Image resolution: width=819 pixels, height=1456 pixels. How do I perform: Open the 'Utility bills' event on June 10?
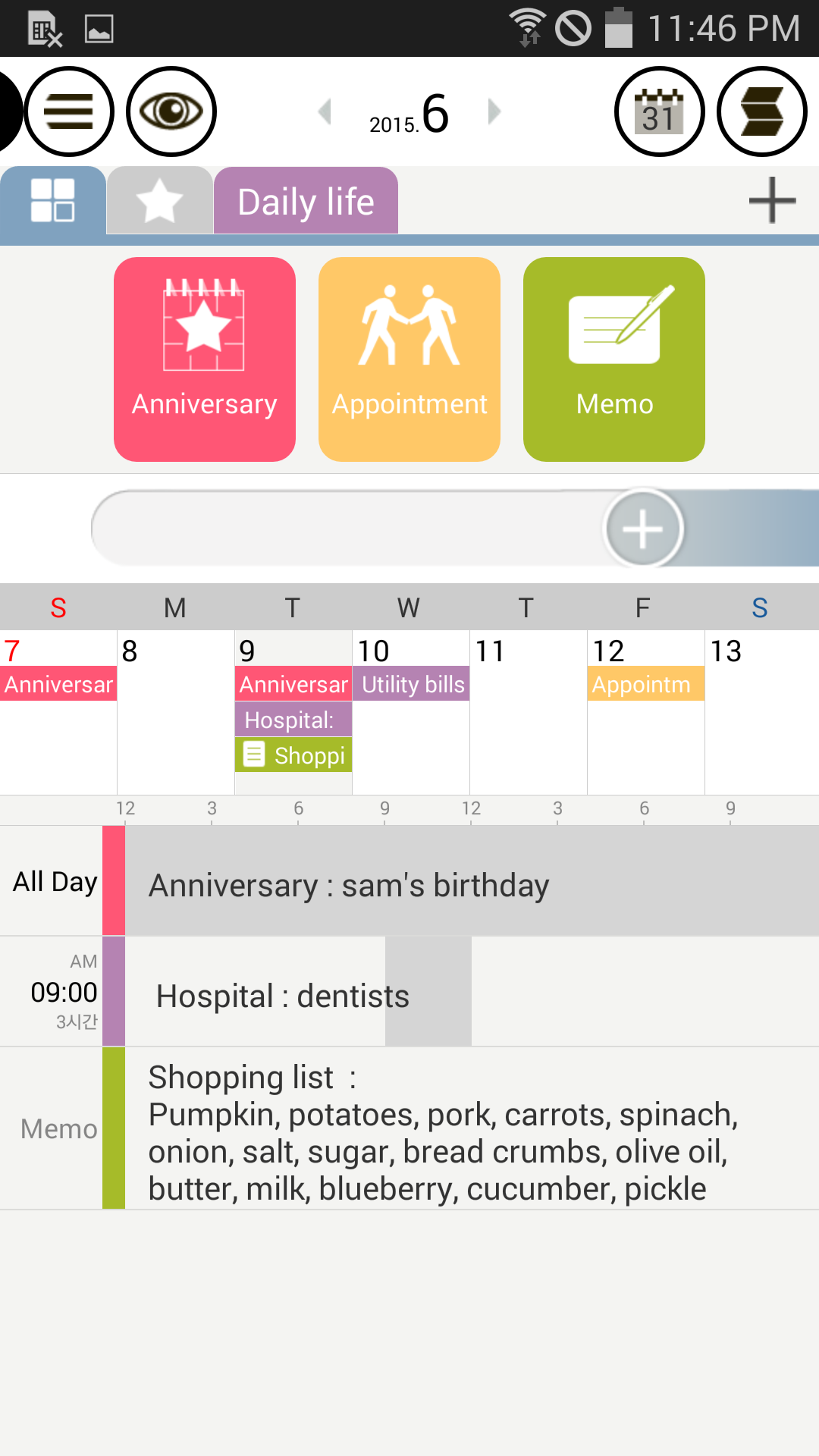[411, 684]
